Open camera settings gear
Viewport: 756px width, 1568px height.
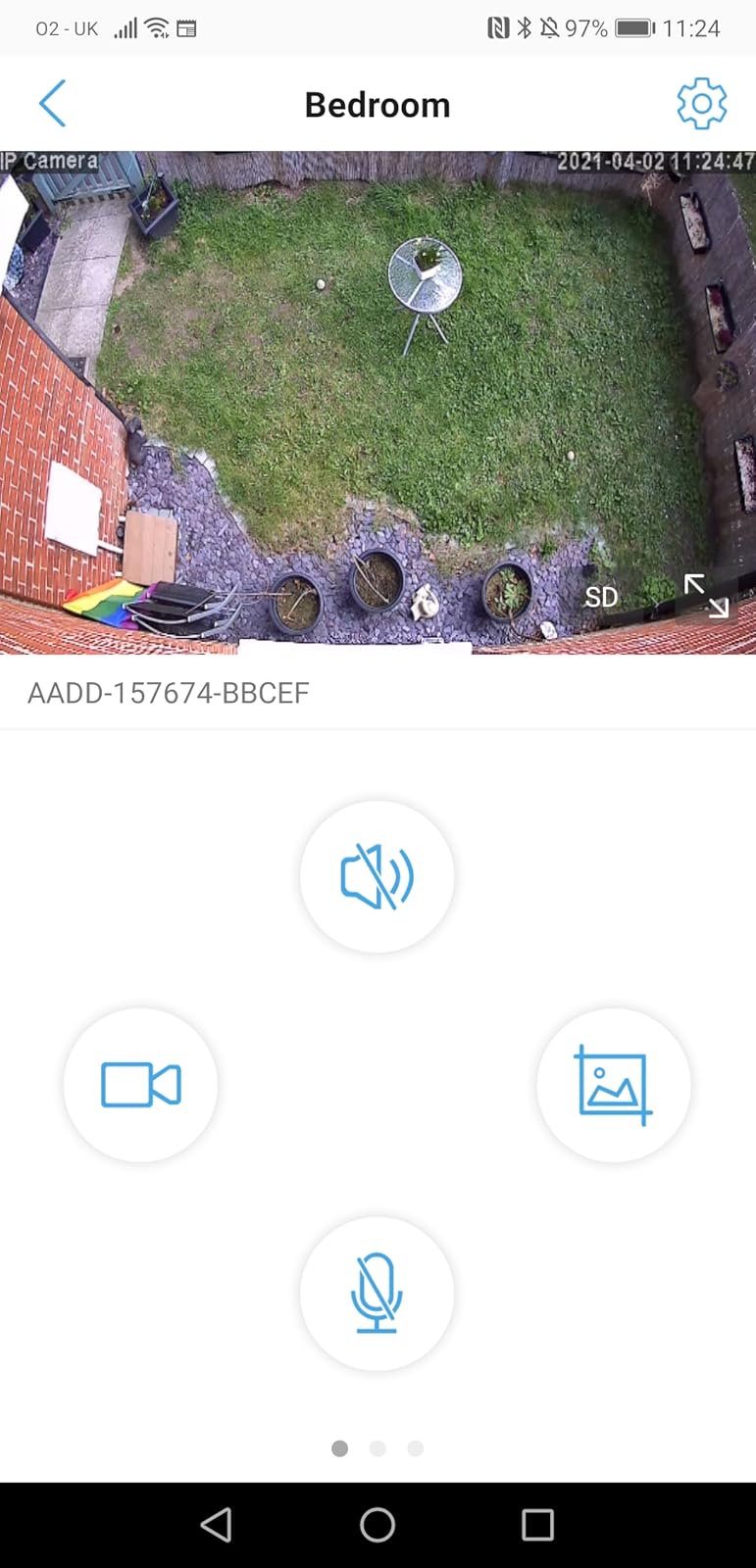[x=701, y=104]
